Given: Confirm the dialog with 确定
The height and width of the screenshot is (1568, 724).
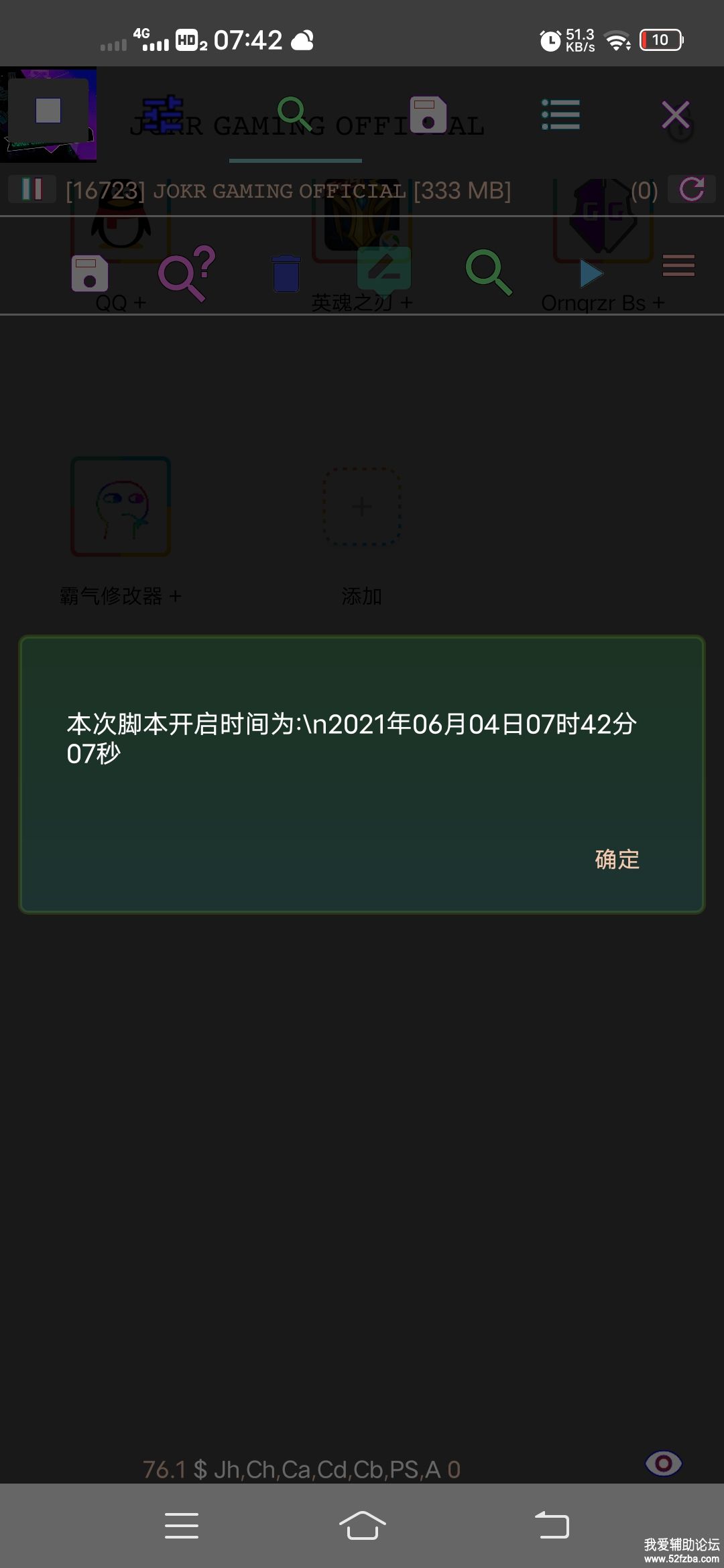Looking at the screenshot, I should 617,859.
